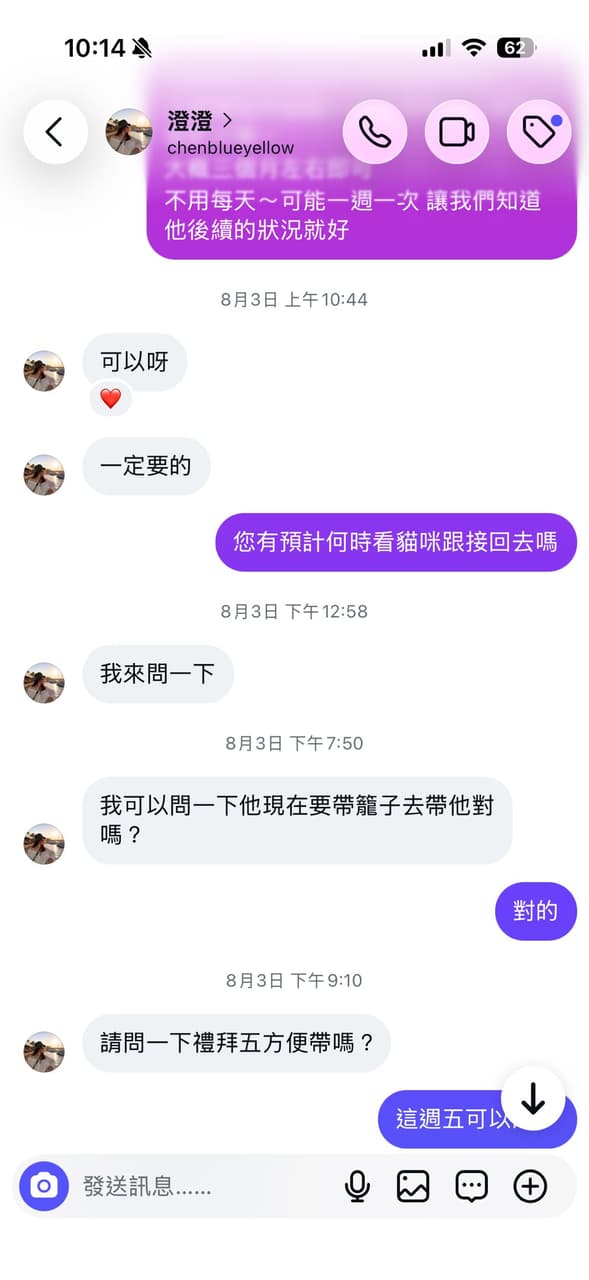Open 澄澄's profile from the header
589x1280 pixels.
tap(200, 133)
